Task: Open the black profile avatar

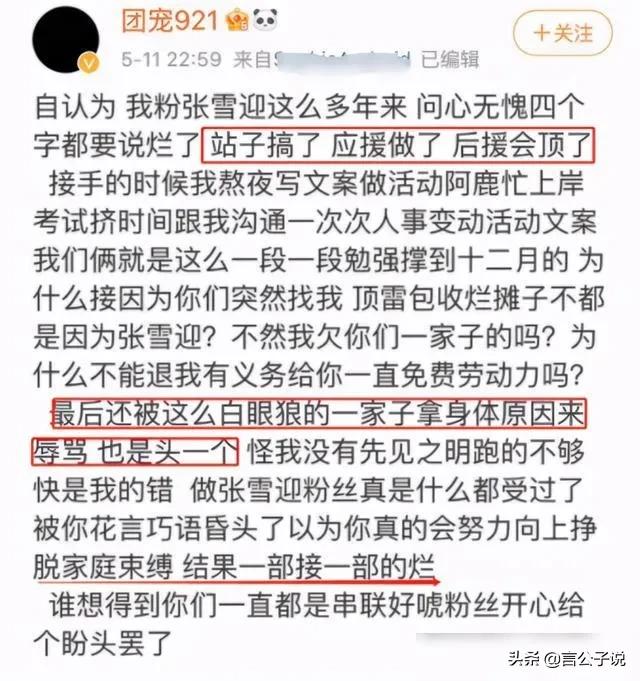Action: [x=66, y=40]
